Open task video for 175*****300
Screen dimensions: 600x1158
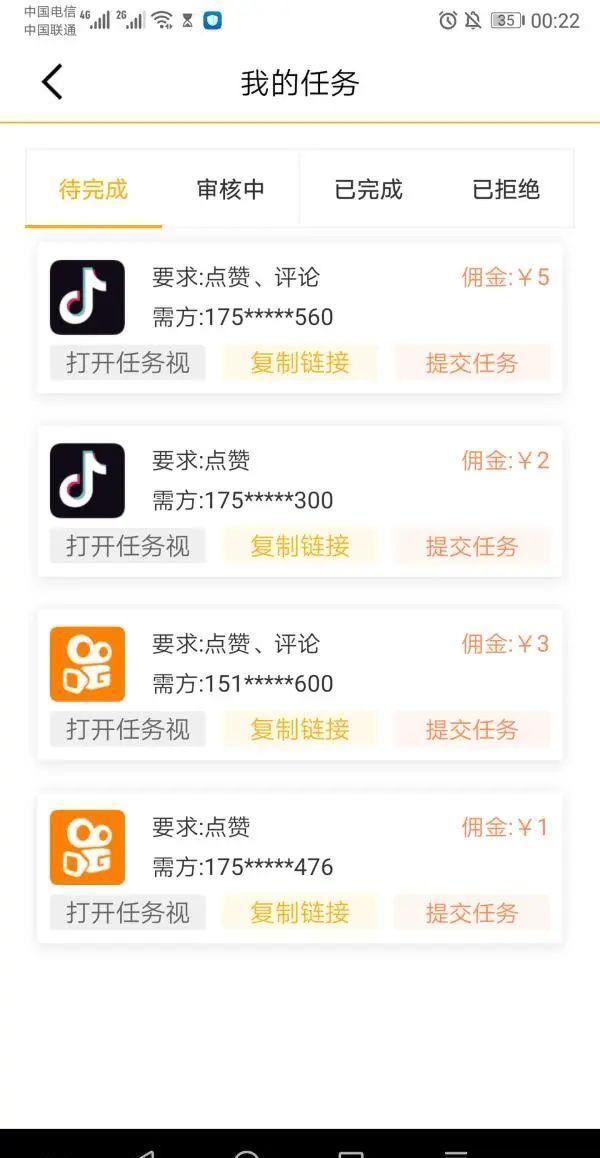[x=128, y=546]
